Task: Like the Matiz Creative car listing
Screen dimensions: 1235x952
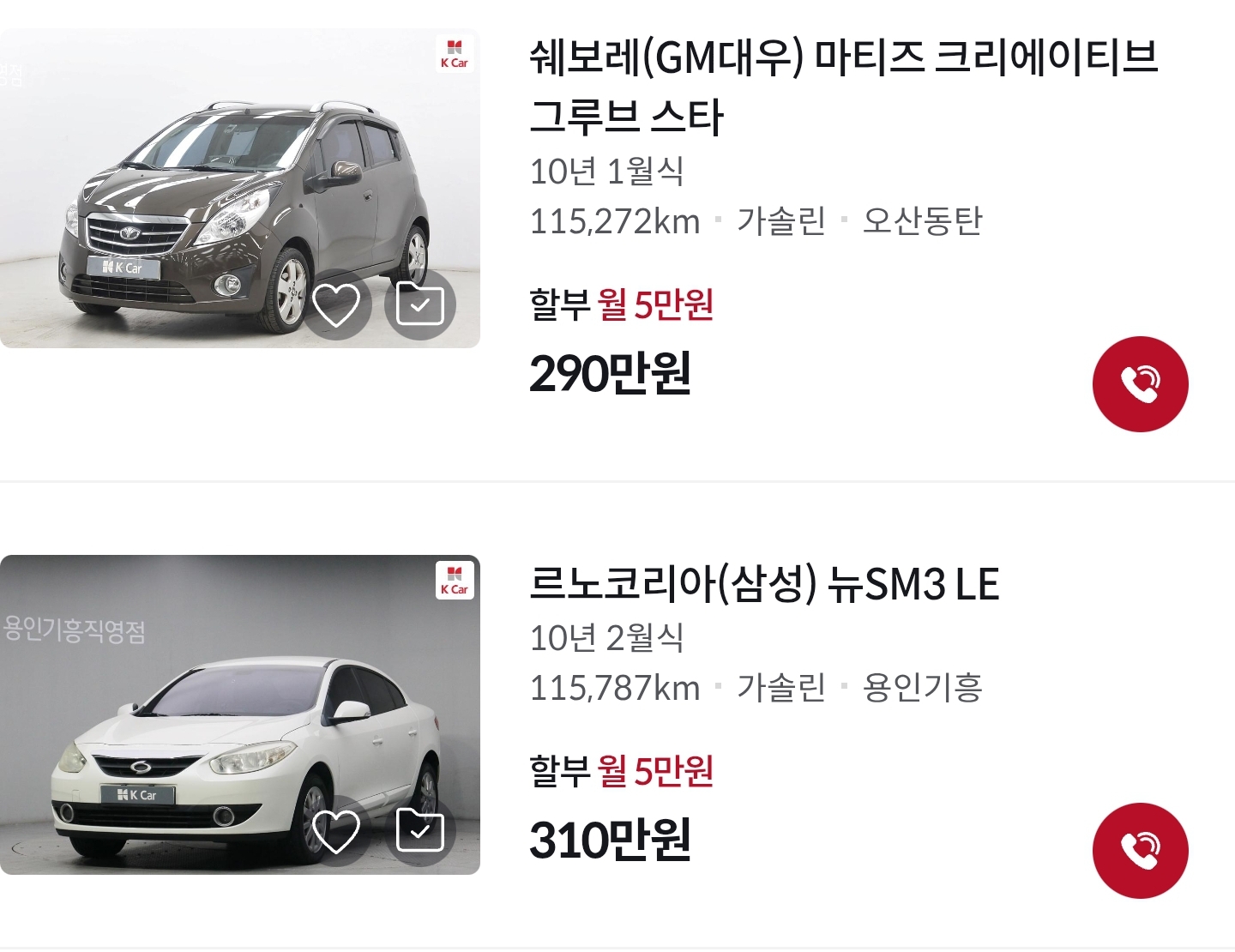Action: [335, 305]
